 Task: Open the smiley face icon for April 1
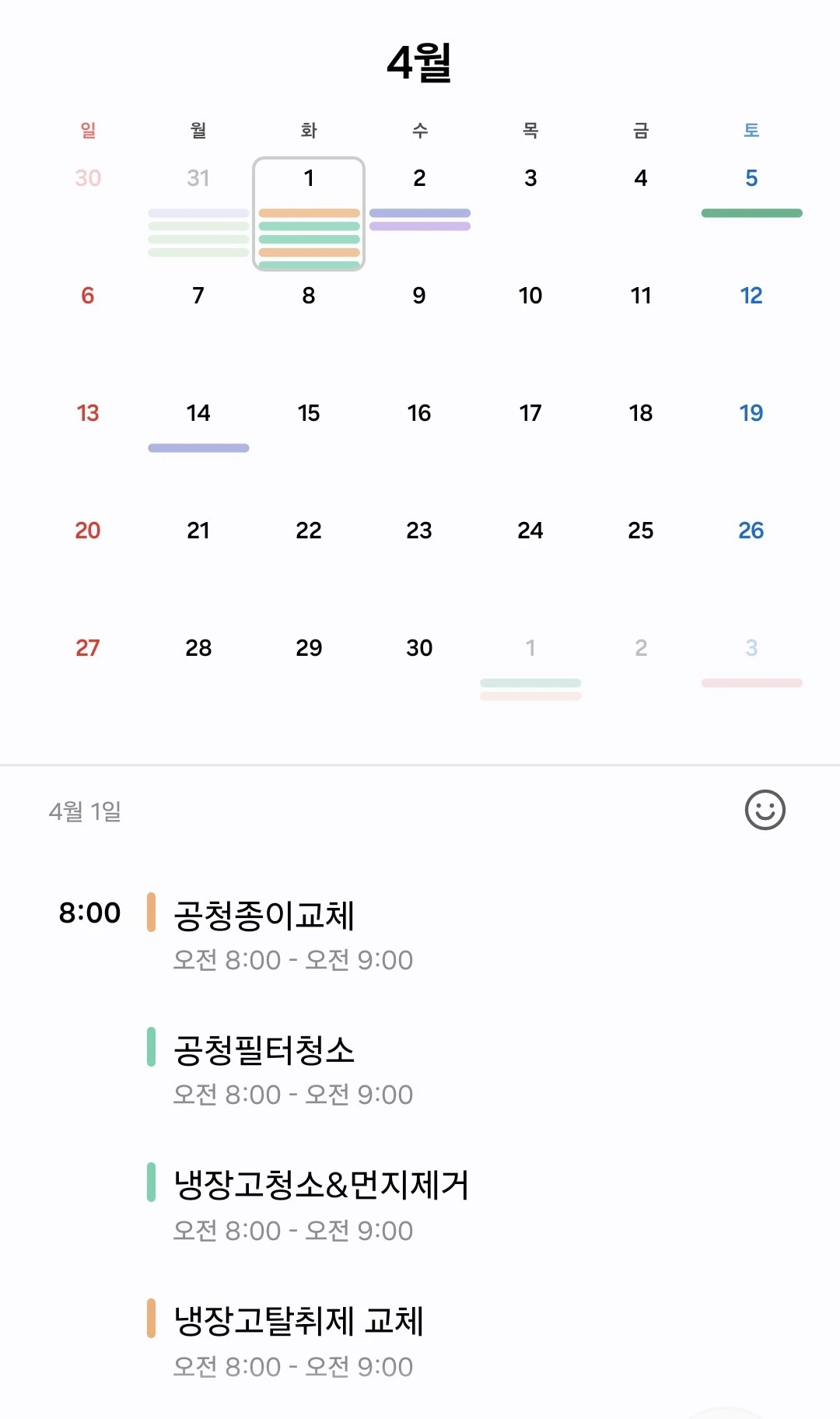[765, 810]
